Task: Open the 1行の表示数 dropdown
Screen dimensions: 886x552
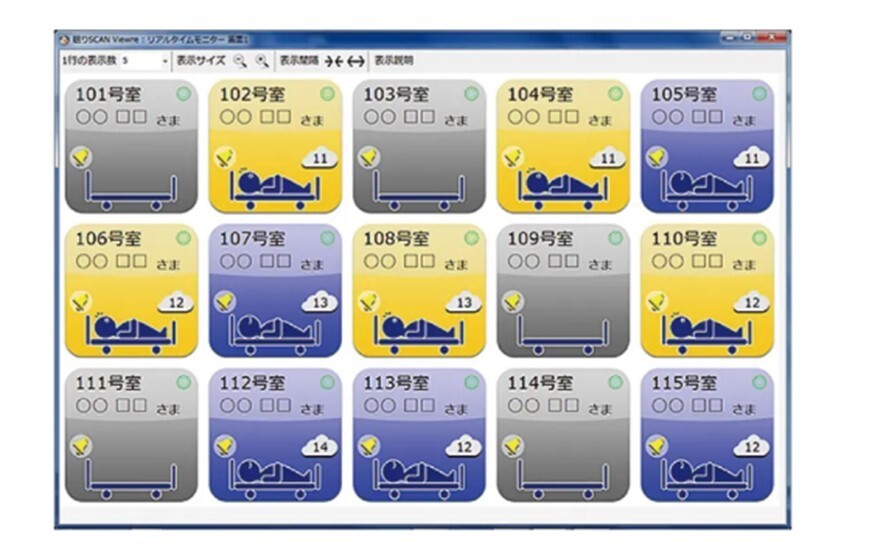Action: [x=165, y=61]
